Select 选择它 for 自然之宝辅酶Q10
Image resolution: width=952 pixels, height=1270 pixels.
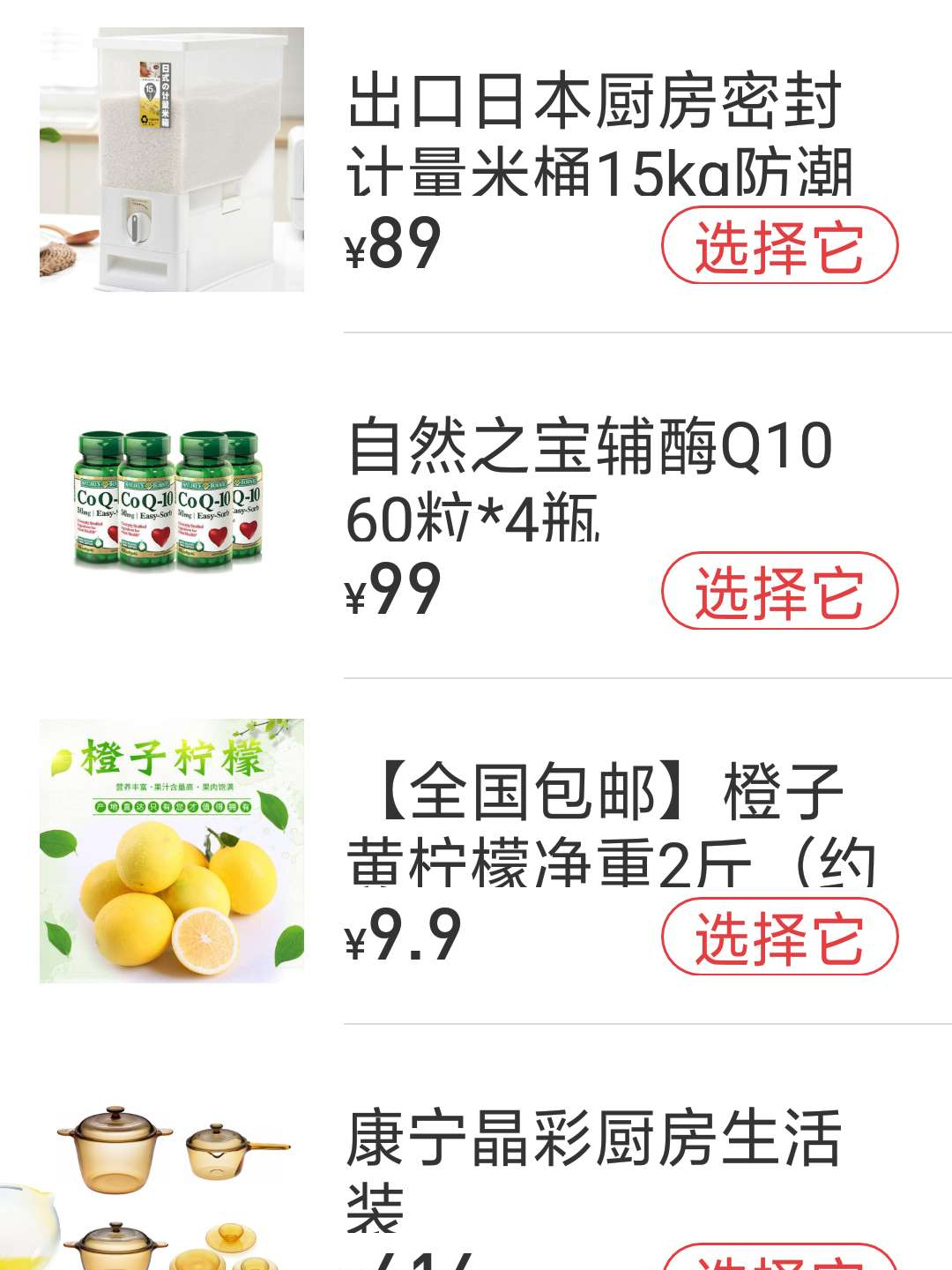tap(779, 591)
